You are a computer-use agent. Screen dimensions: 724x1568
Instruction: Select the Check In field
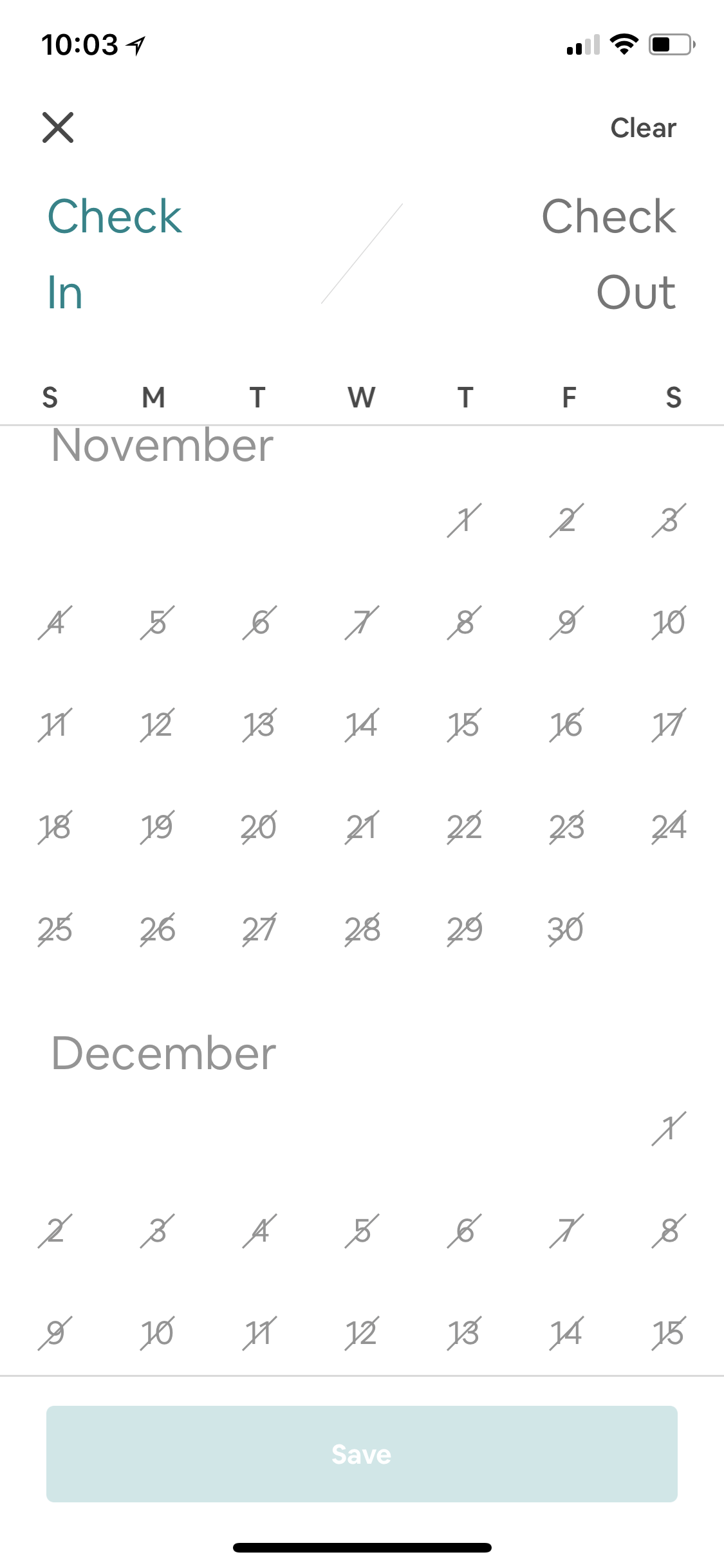[x=115, y=254]
